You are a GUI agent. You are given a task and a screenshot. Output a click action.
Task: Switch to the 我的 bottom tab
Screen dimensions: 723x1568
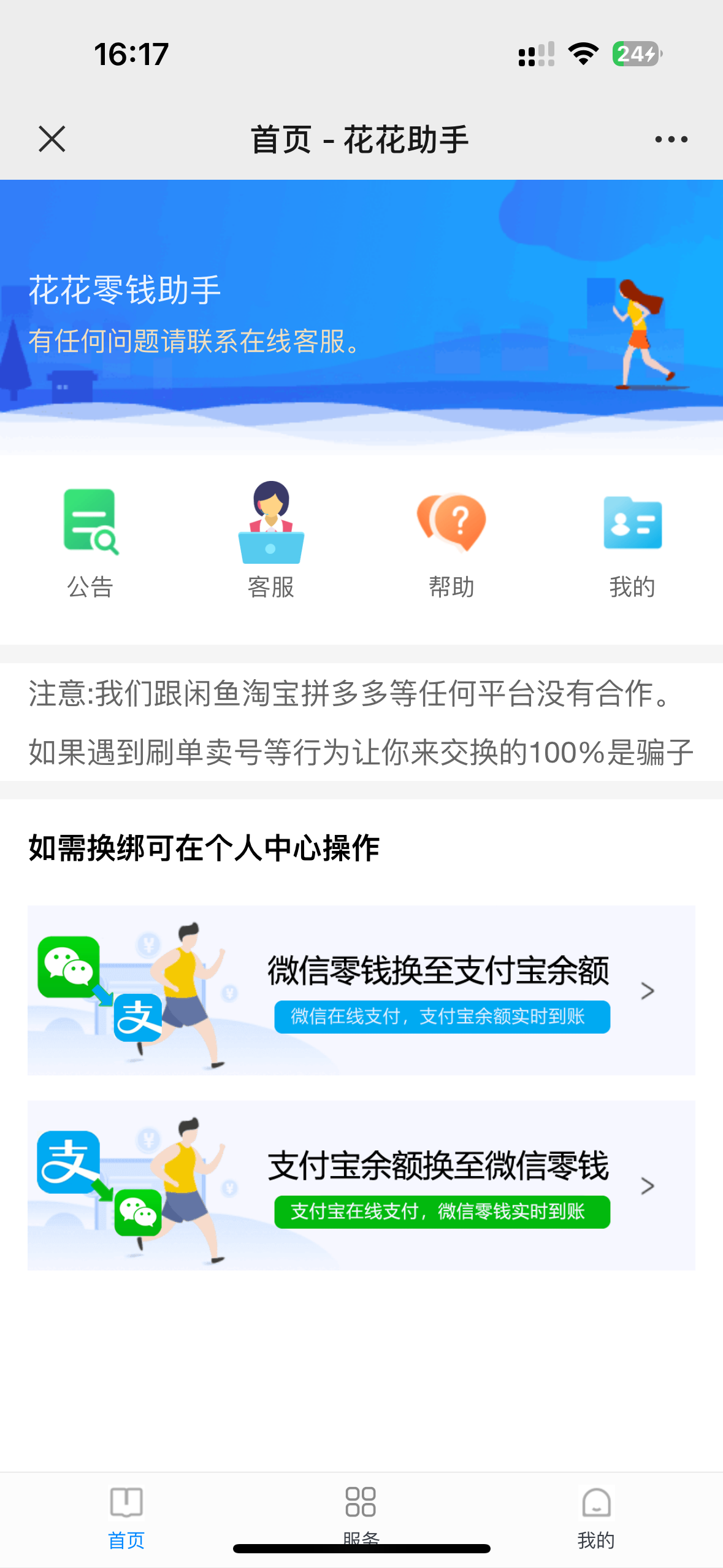pos(596,1515)
